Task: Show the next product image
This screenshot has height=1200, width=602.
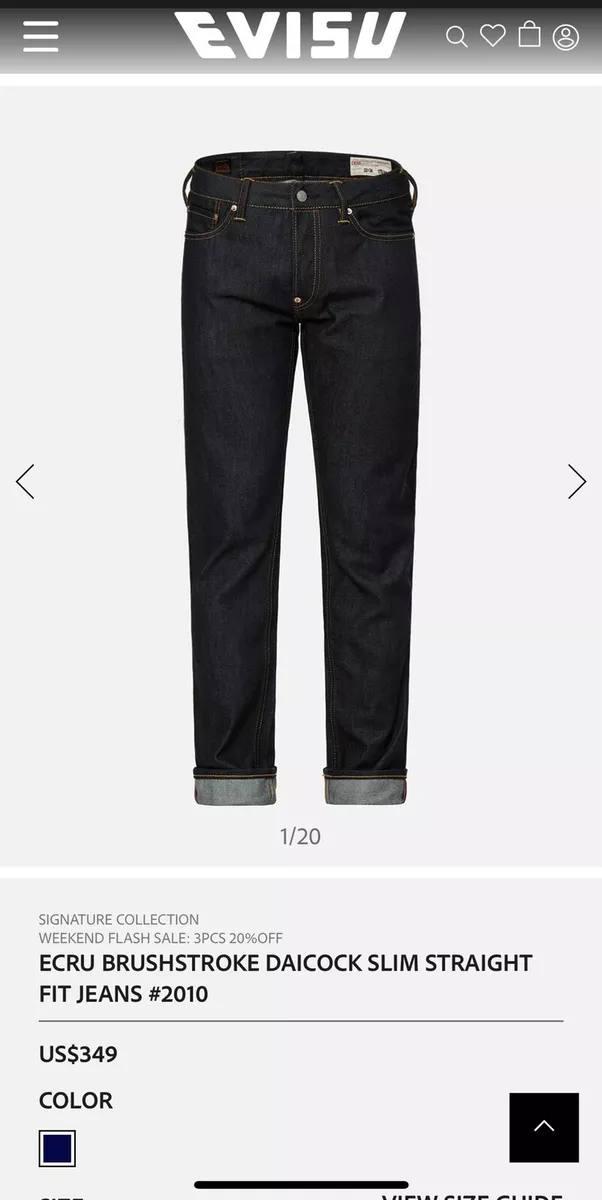Action: pos(577,482)
